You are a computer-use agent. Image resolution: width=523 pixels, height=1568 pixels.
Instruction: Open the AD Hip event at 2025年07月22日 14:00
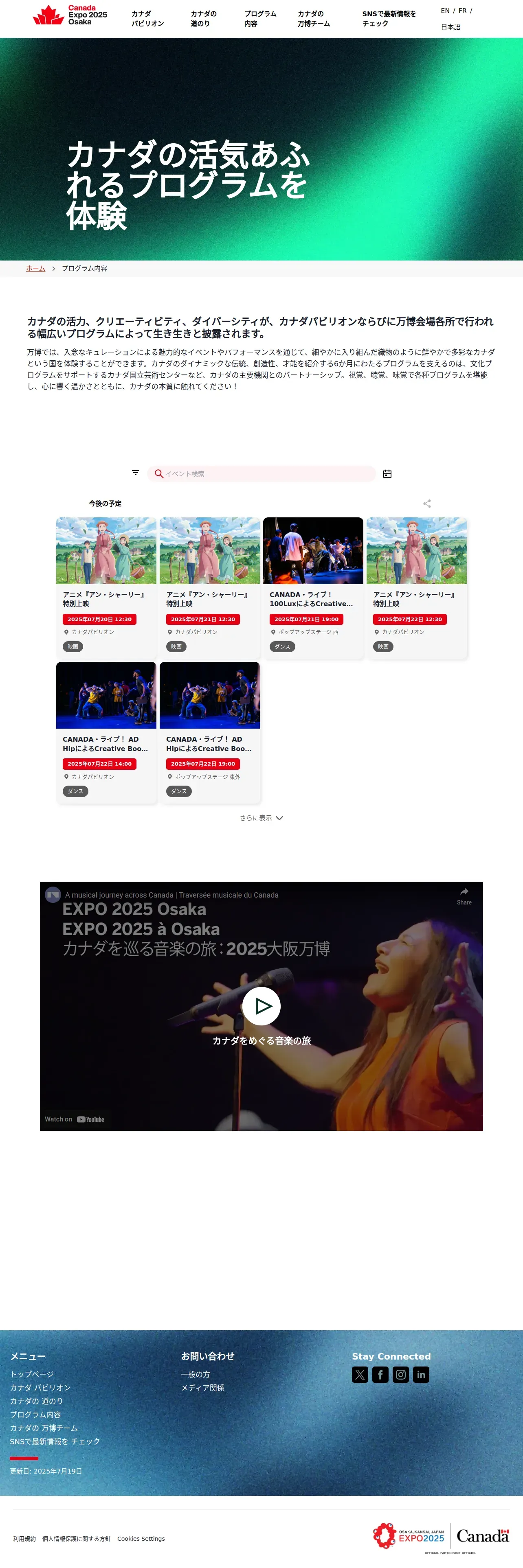106,732
